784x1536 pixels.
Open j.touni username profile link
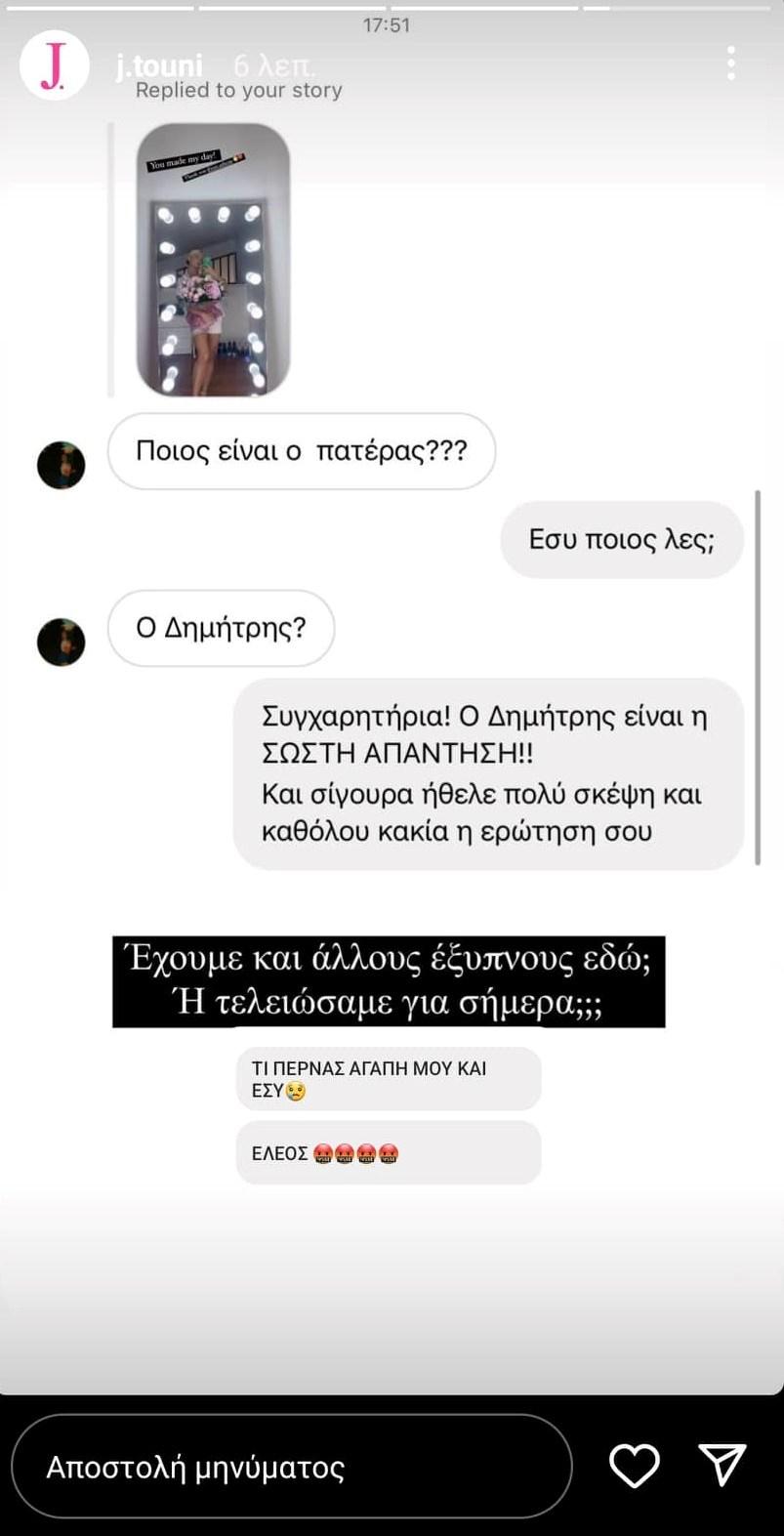click(x=159, y=65)
